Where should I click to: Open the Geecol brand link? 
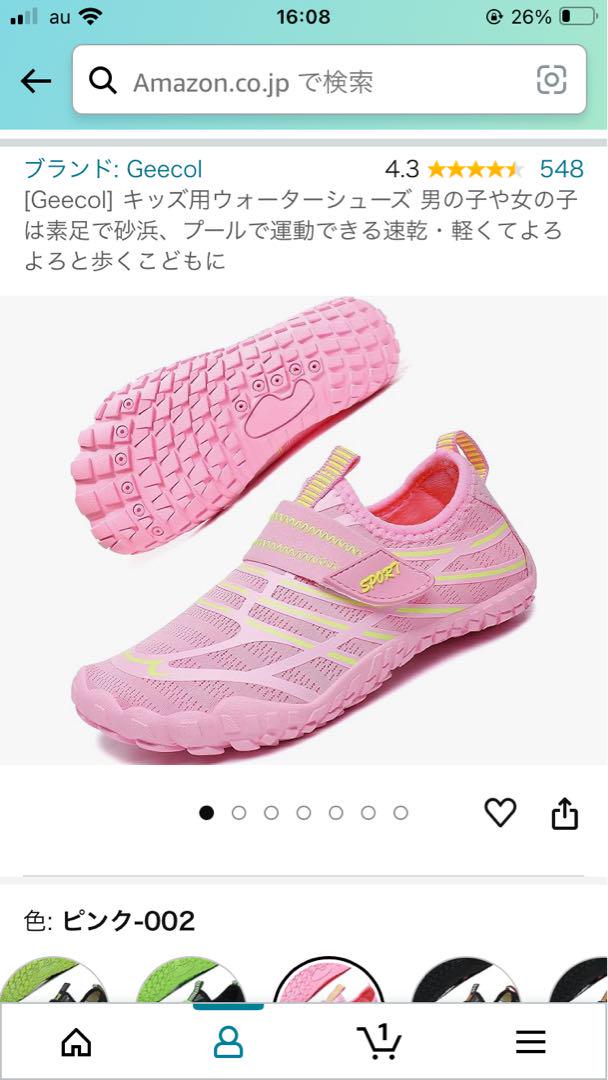coord(114,169)
